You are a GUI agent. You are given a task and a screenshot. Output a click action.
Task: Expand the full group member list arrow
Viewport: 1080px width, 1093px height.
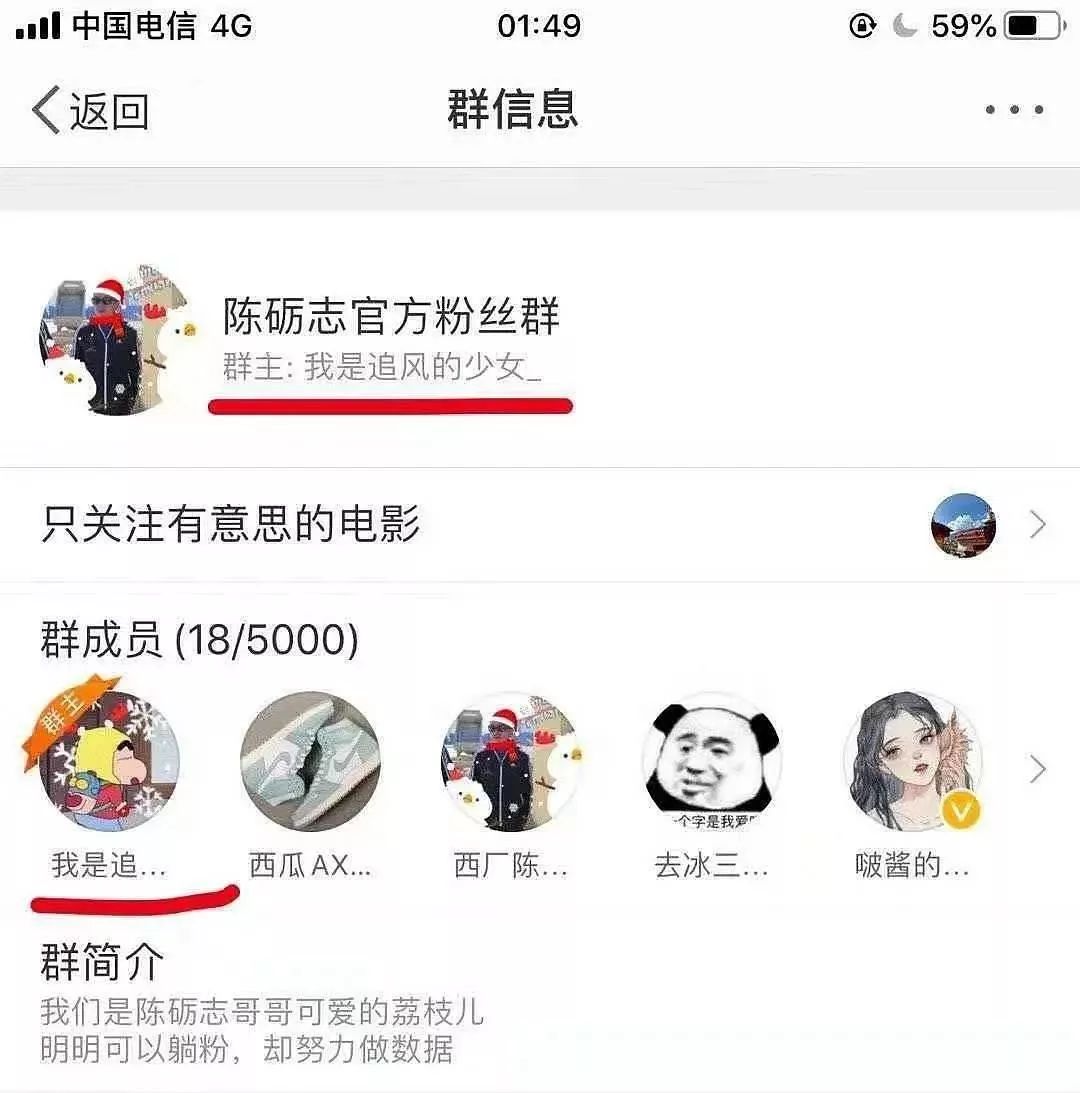click(x=1038, y=769)
